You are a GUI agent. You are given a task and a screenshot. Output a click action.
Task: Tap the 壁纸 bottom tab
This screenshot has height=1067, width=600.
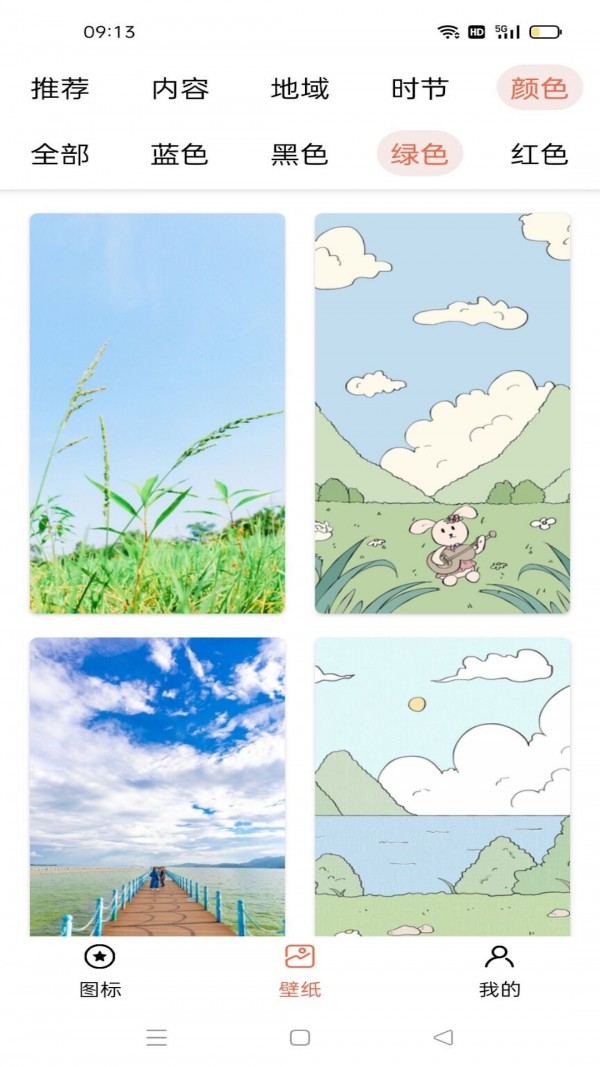pyautogui.click(x=300, y=971)
